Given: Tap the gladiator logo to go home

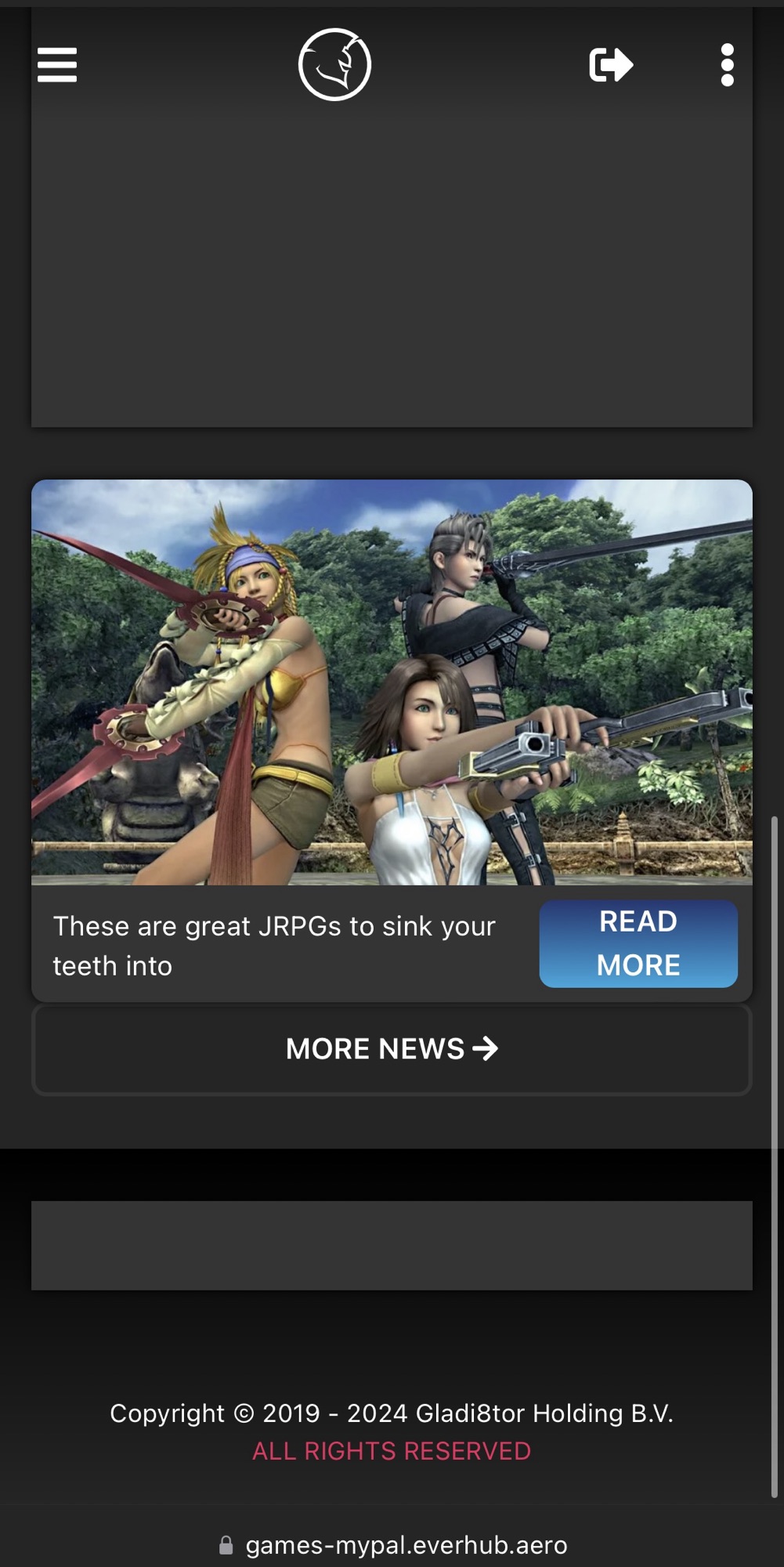Looking at the screenshot, I should pyautogui.click(x=334, y=64).
